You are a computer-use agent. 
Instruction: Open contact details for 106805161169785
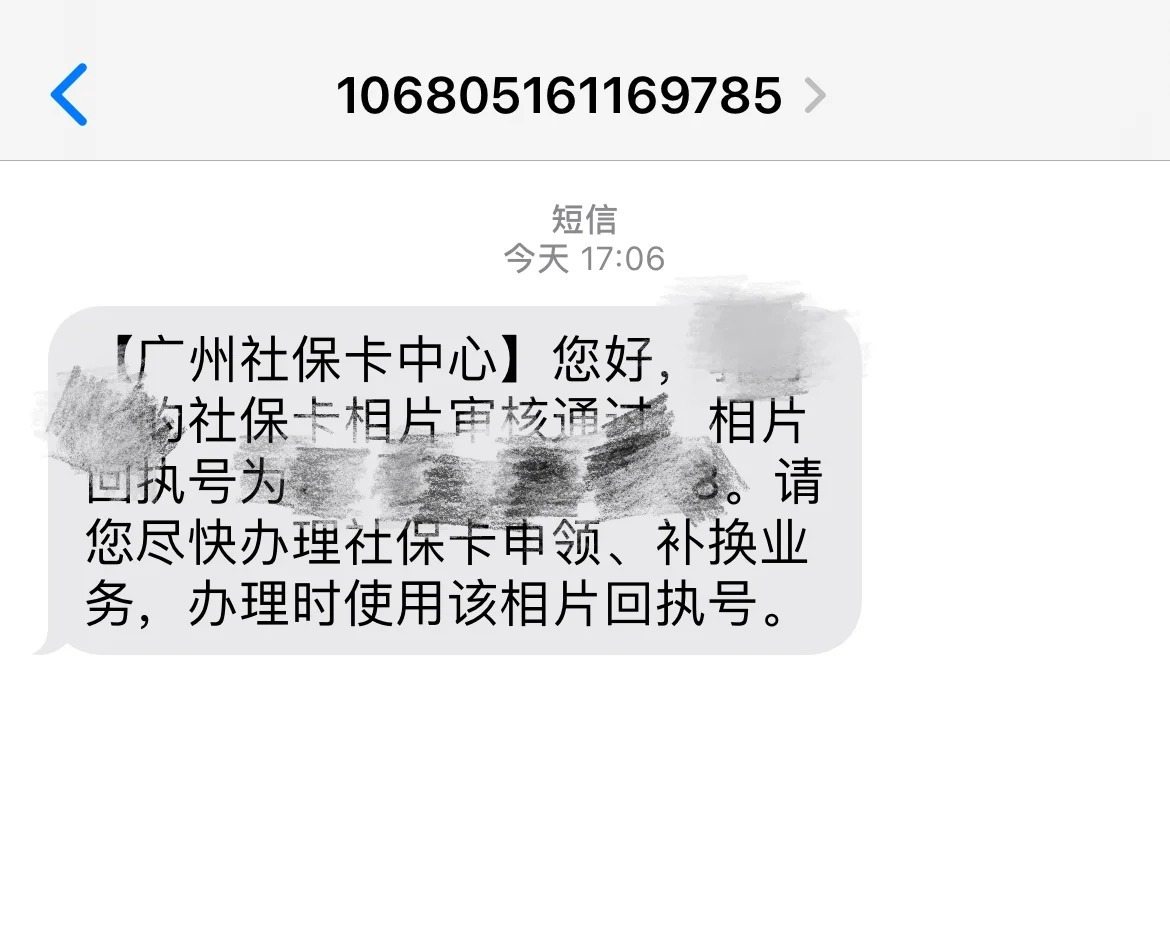click(580, 96)
